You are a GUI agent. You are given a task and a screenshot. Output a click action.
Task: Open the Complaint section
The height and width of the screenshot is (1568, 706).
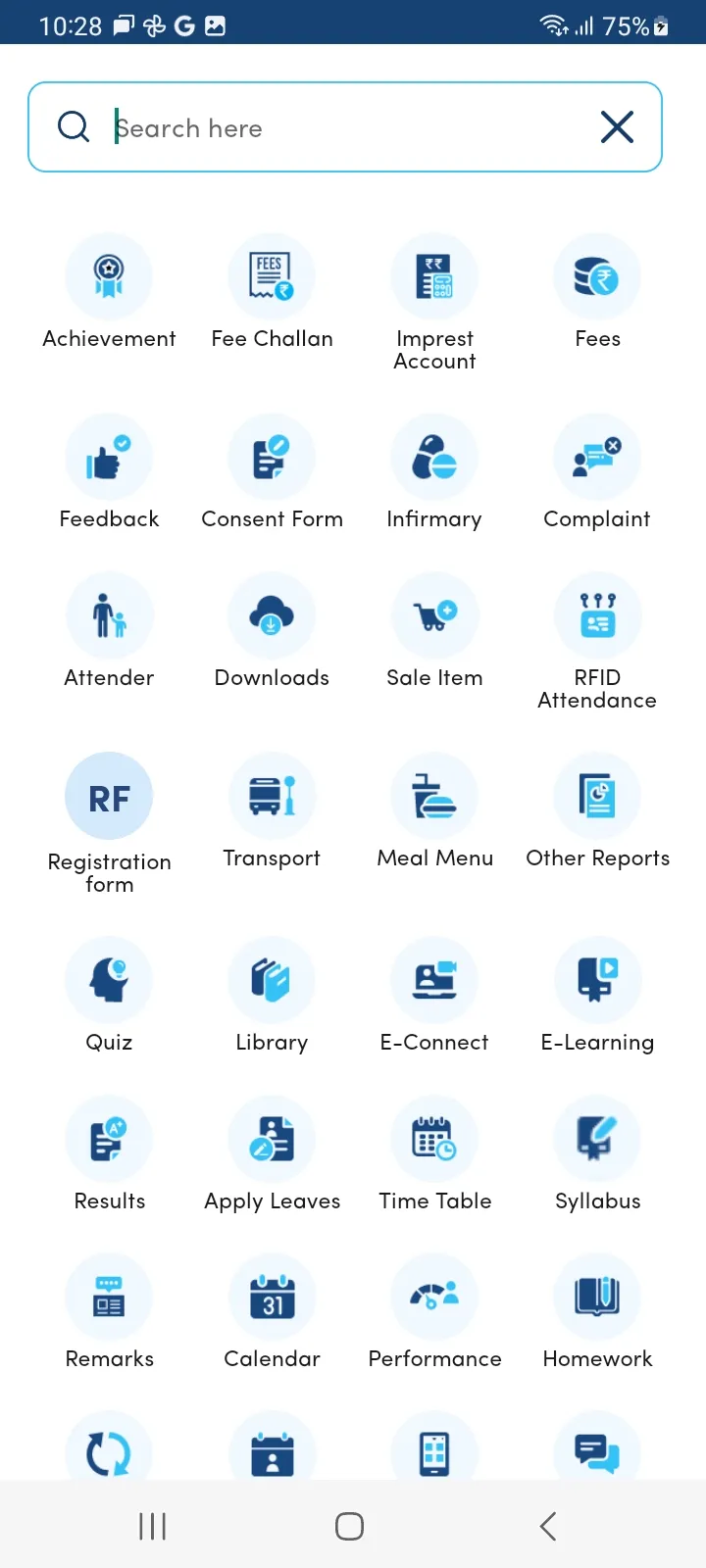597,458
